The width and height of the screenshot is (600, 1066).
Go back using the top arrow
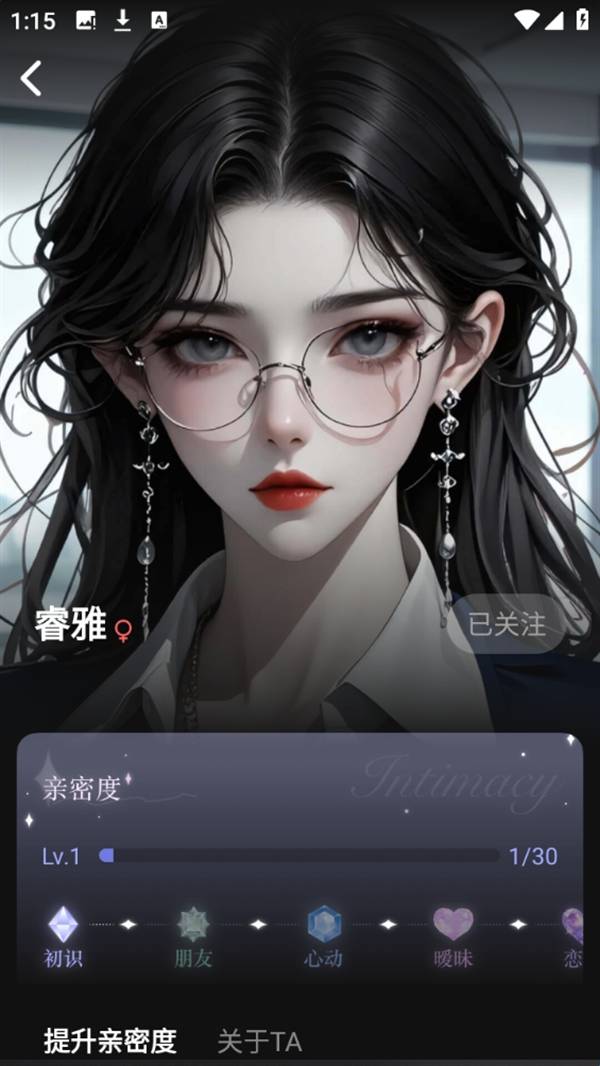[x=32, y=78]
